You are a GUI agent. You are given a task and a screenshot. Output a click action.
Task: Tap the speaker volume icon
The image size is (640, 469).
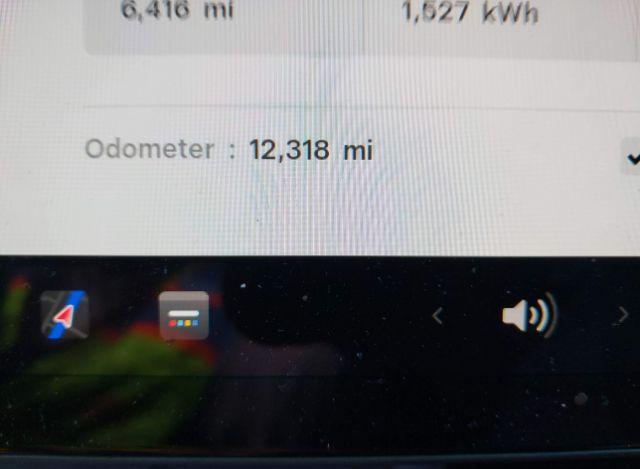click(x=527, y=316)
